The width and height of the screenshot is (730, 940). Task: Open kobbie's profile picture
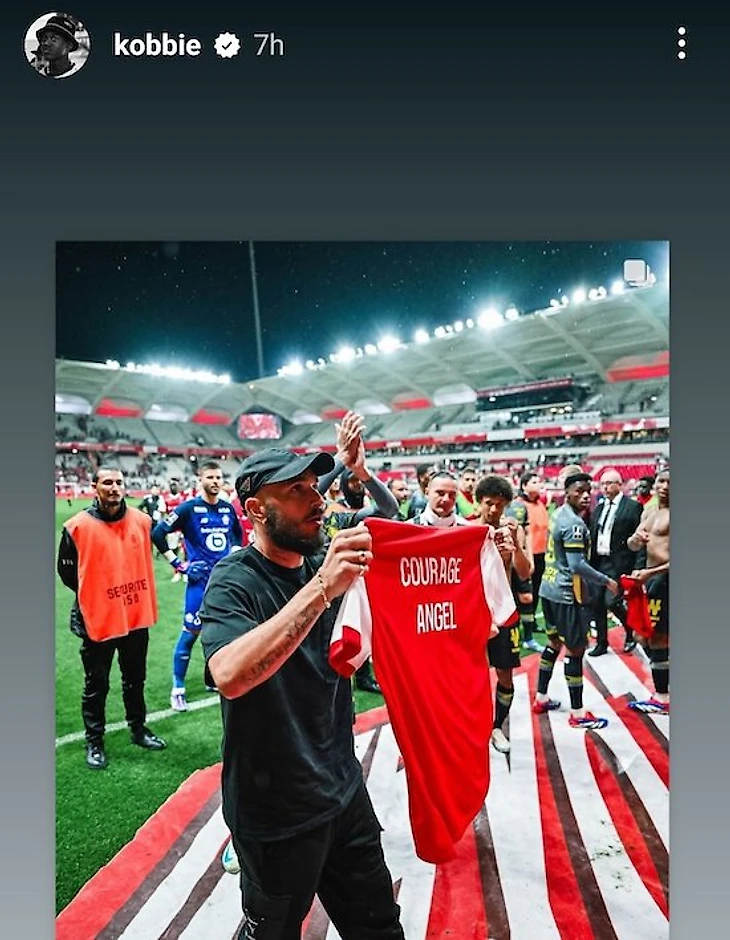57,45
